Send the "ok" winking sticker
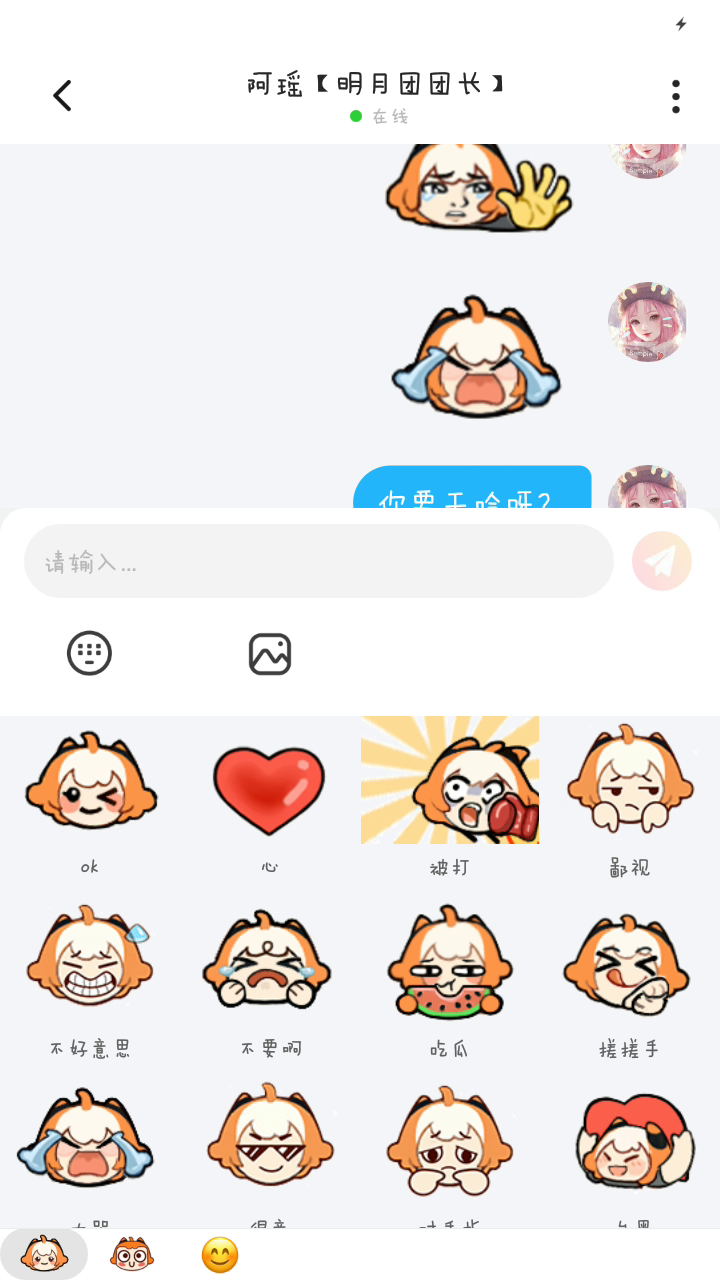The height and width of the screenshot is (1280, 720). tap(90, 785)
